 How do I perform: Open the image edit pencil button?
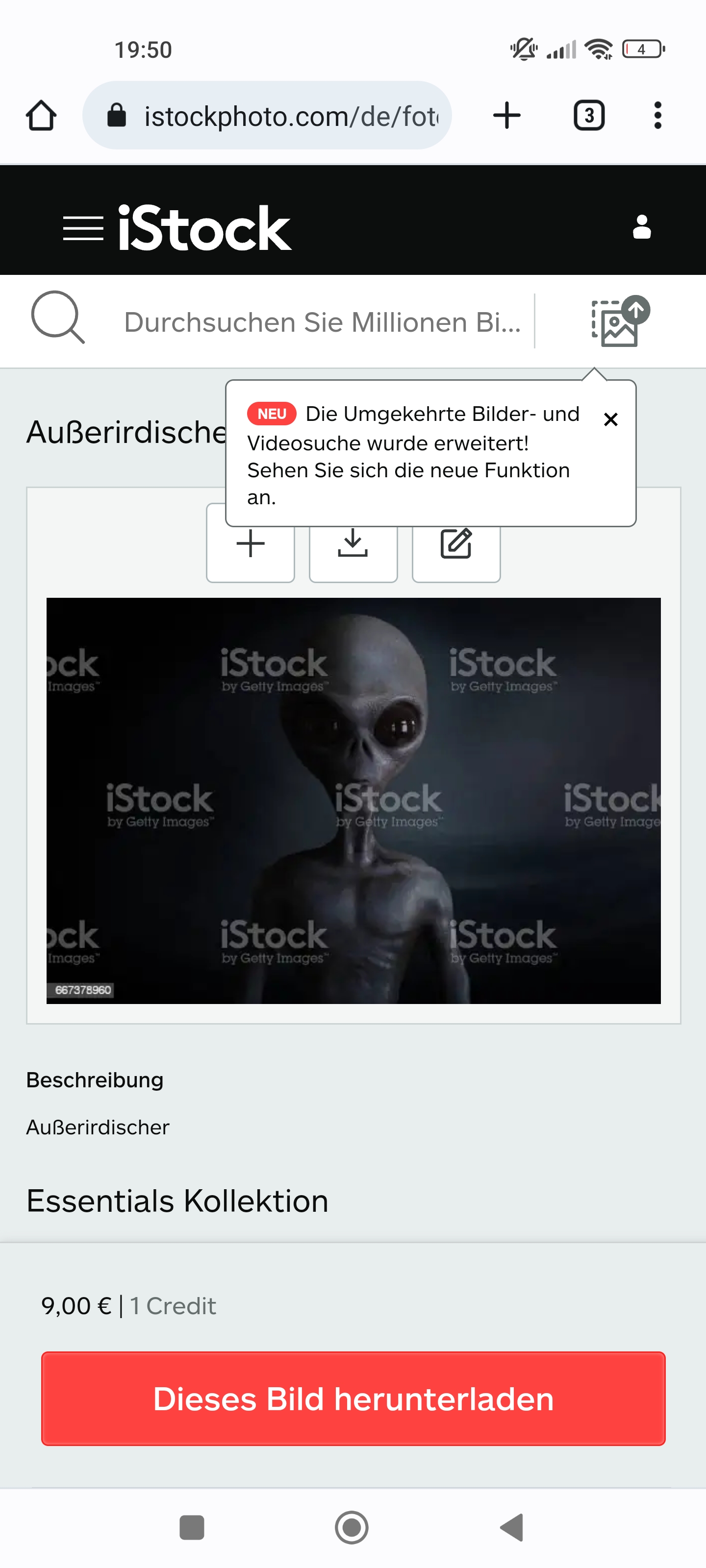point(456,543)
